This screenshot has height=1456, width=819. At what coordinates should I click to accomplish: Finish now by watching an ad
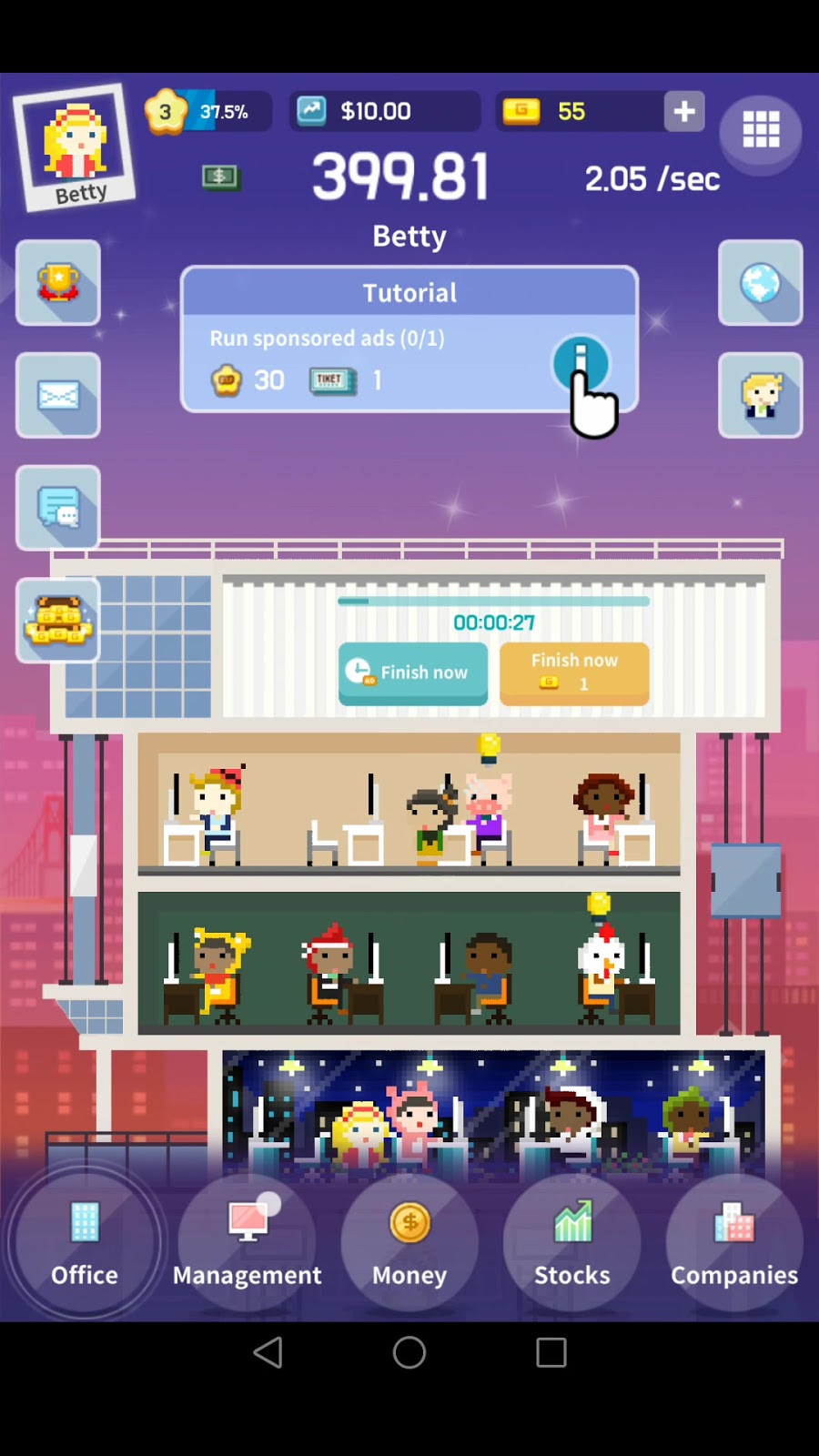(413, 672)
